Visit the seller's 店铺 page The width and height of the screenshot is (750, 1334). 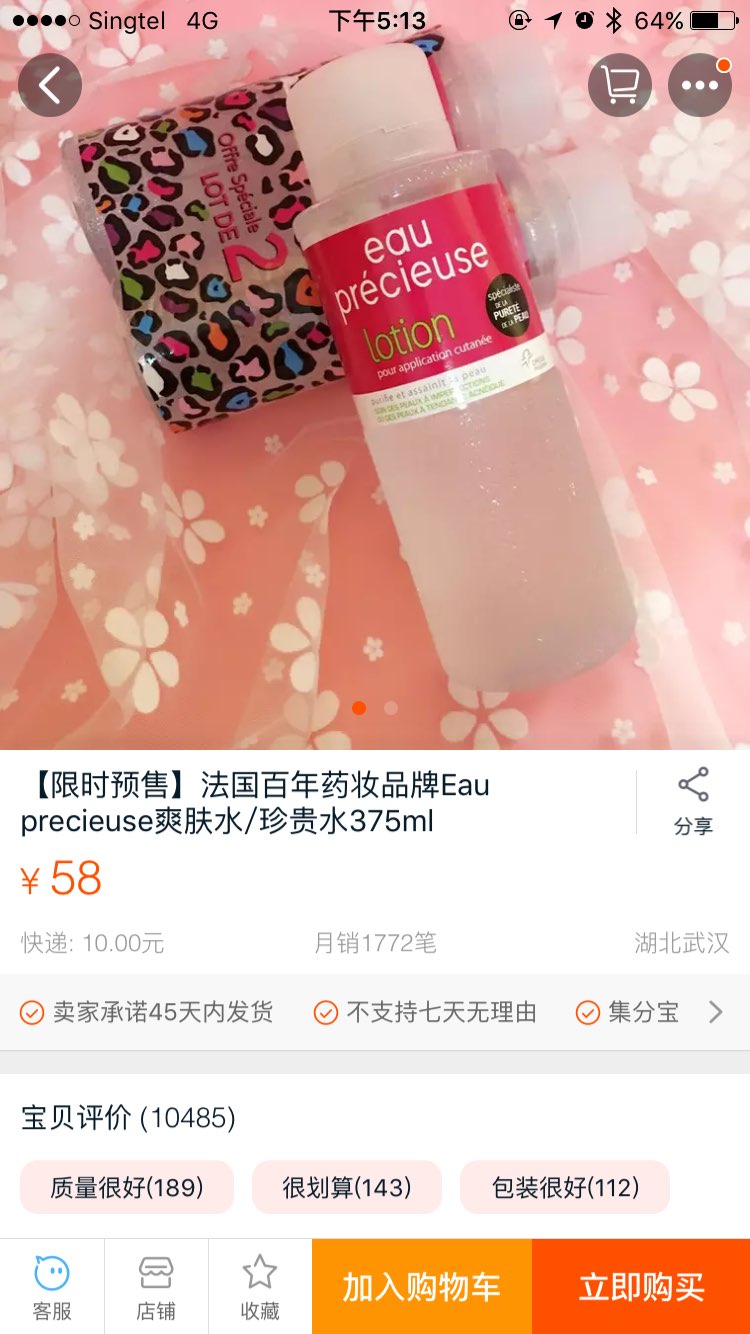[156, 1287]
